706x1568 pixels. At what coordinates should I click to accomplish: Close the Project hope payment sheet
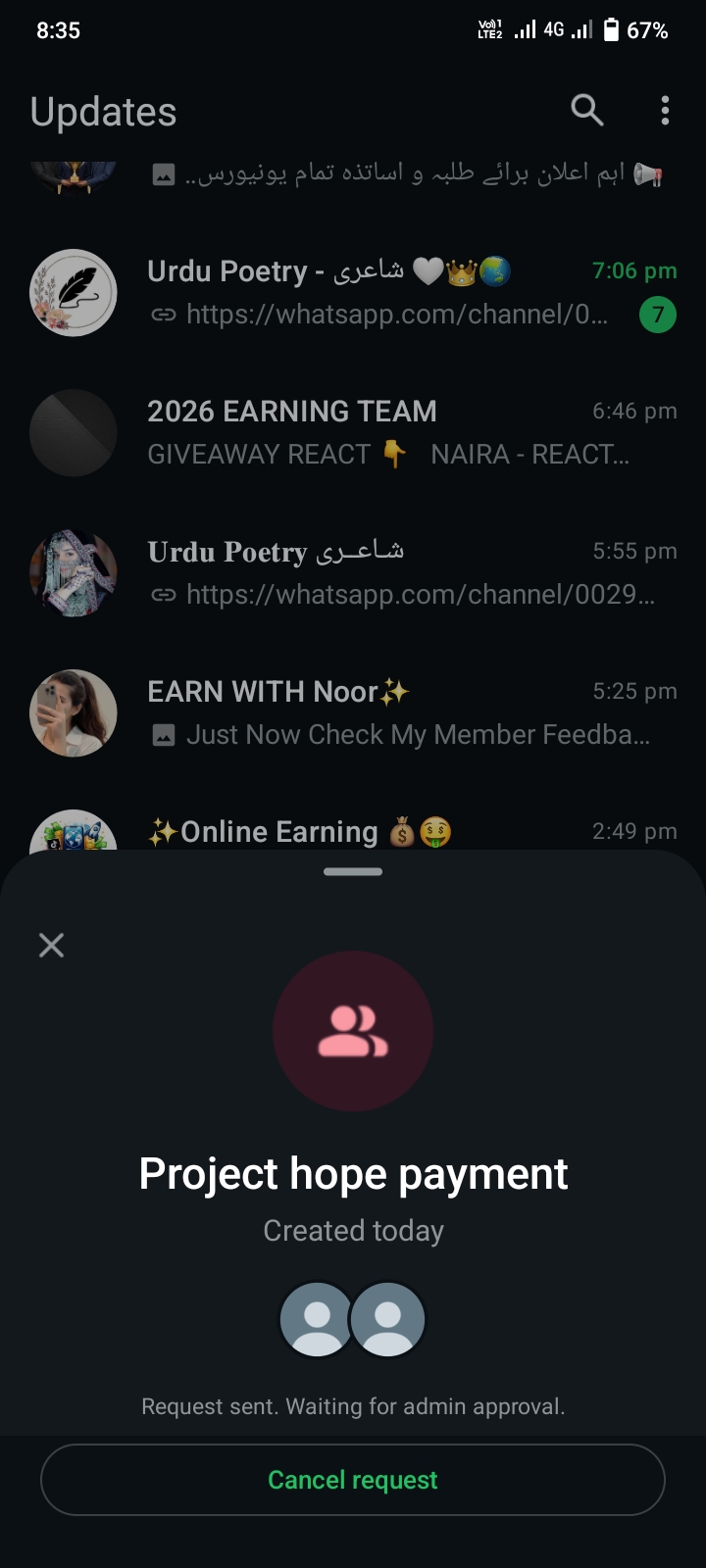point(51,945)
